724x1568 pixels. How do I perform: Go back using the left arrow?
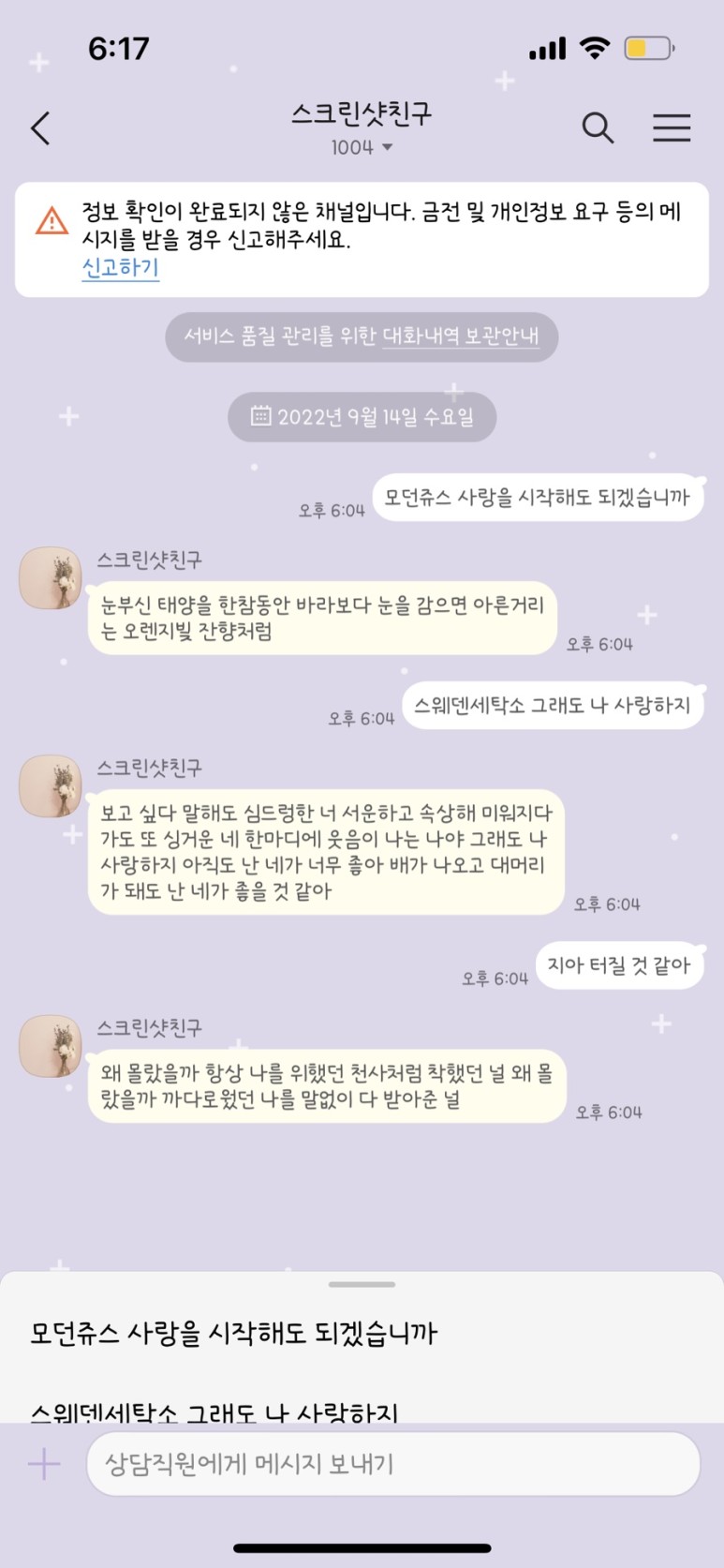tap(40, 128)
